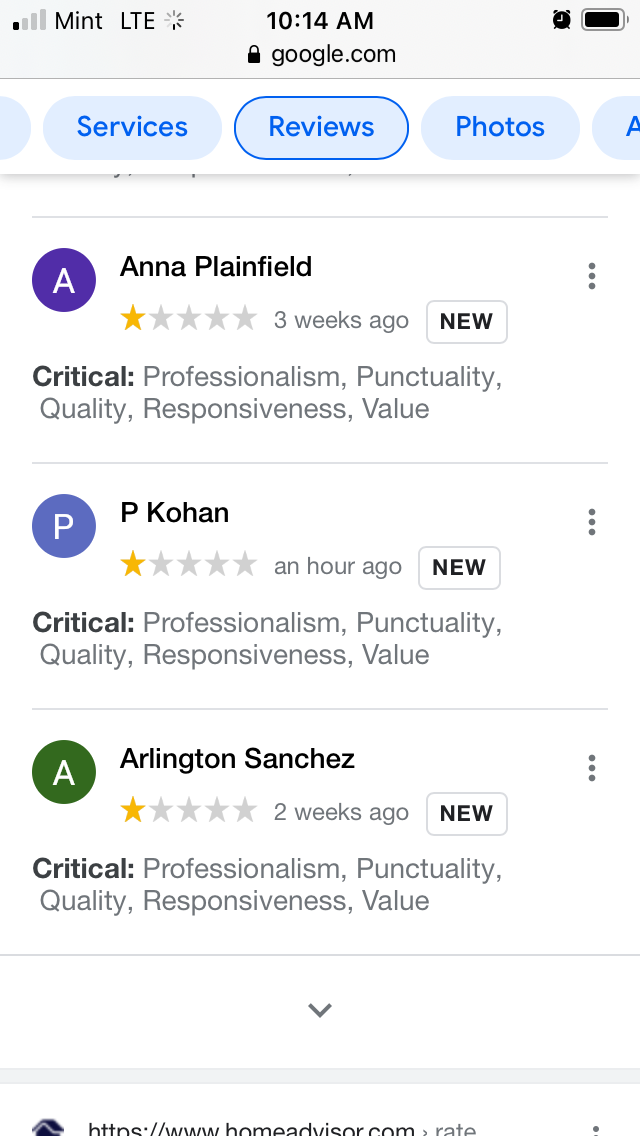The height and width of the screenshot is (1136, 640).
Task: Expand more reviews with the down chevron
Action: point(320,1010)
